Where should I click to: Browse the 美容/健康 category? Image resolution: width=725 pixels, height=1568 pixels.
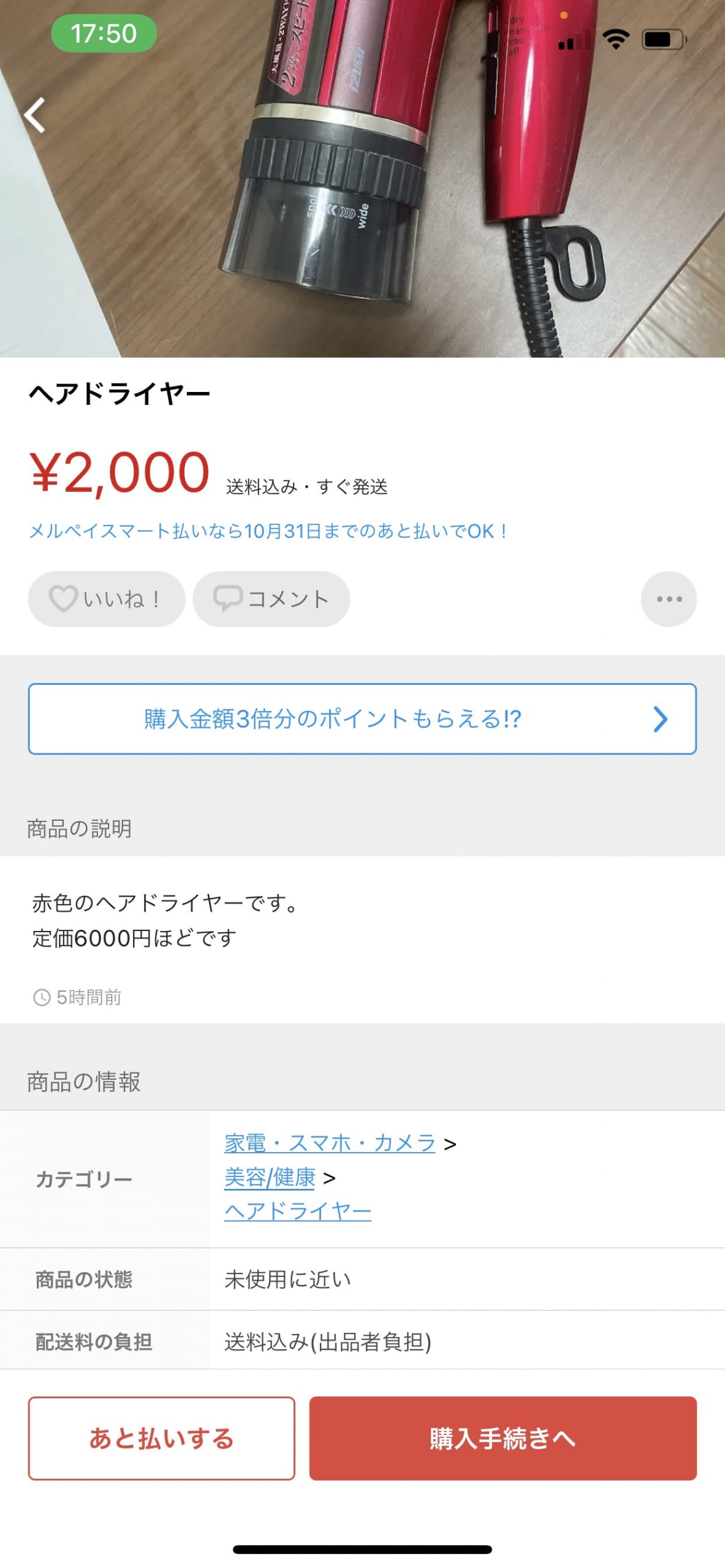coord(270,1177)
